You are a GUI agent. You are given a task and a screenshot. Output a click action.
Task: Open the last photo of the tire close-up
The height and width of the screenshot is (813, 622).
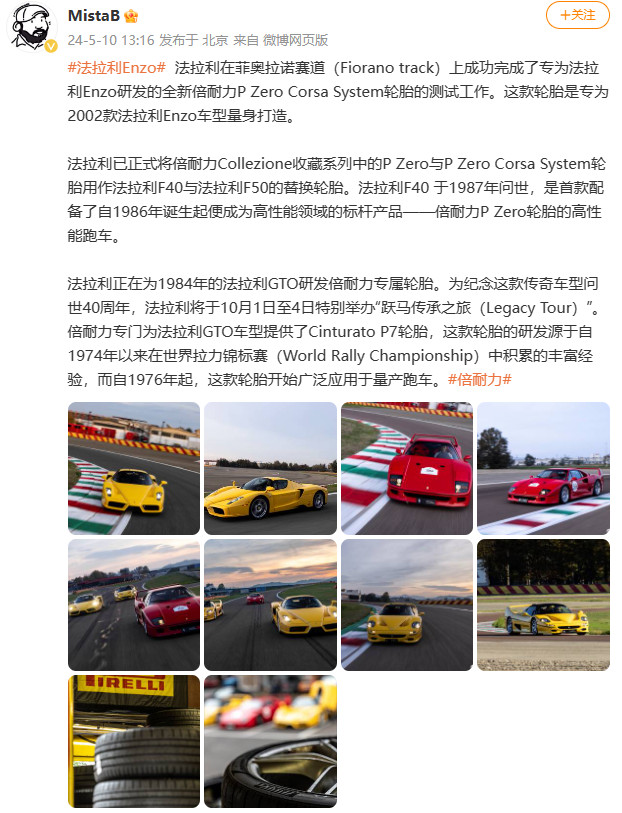(270, 741)
